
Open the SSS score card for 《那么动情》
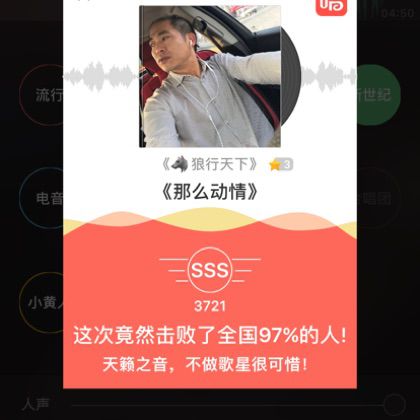click(210, 194)
